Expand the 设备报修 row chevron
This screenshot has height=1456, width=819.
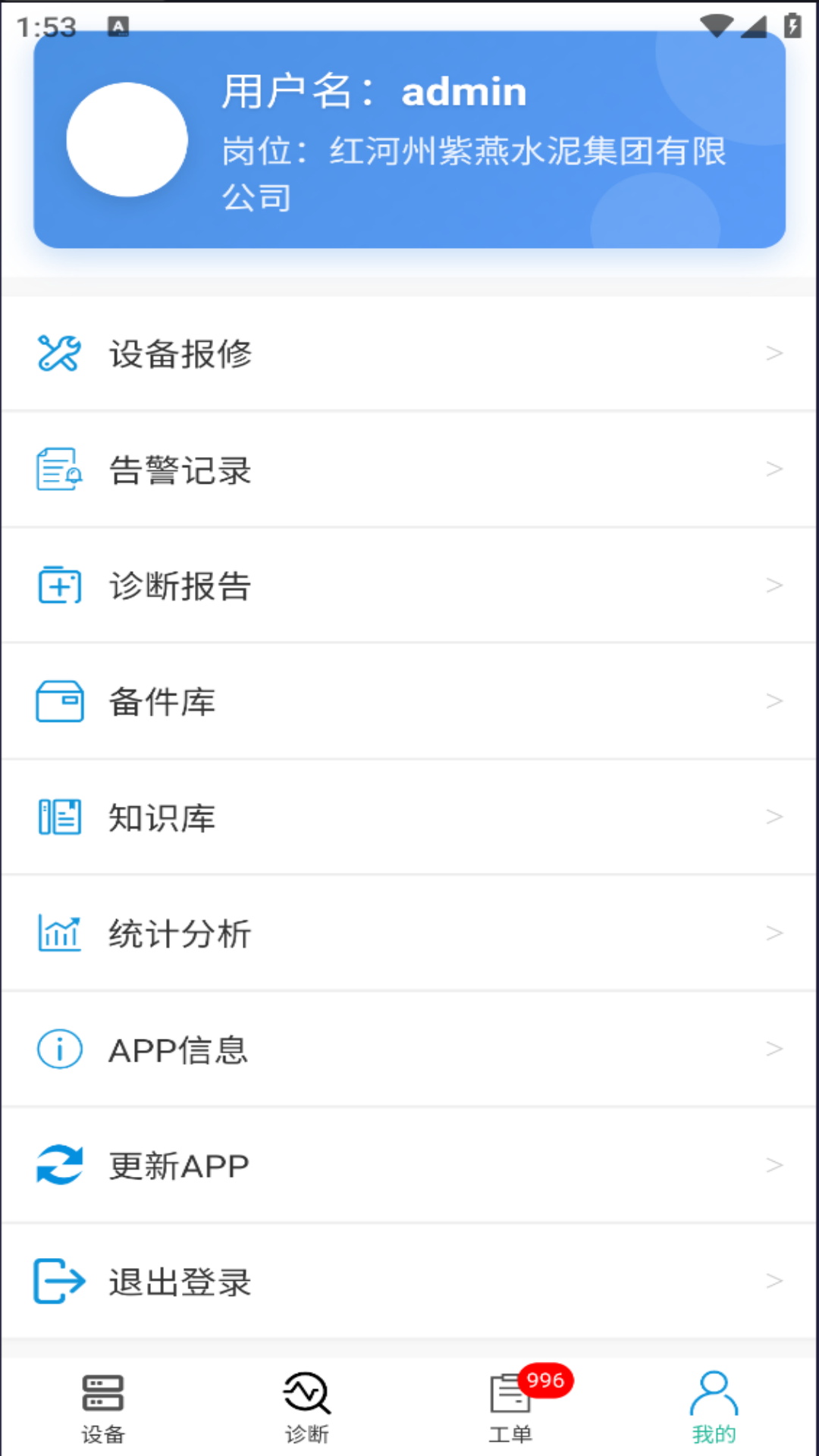tap(774, 353)
